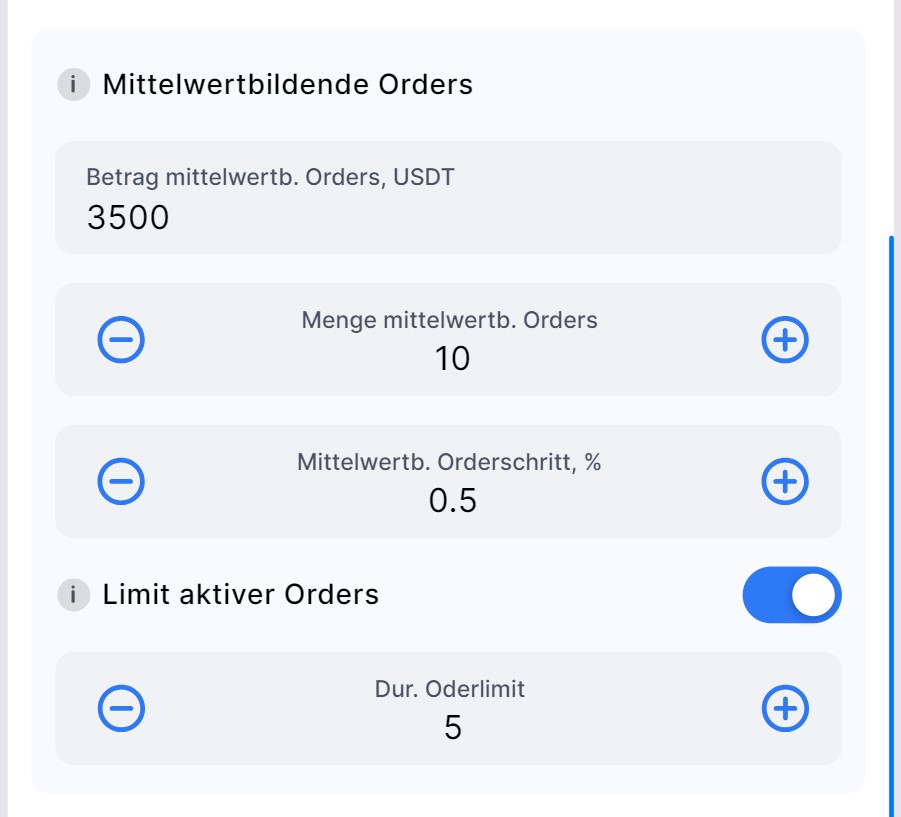Decrease Dur. Oderlimit value
Screen dimensions: 901x817
tap(121, 709)
